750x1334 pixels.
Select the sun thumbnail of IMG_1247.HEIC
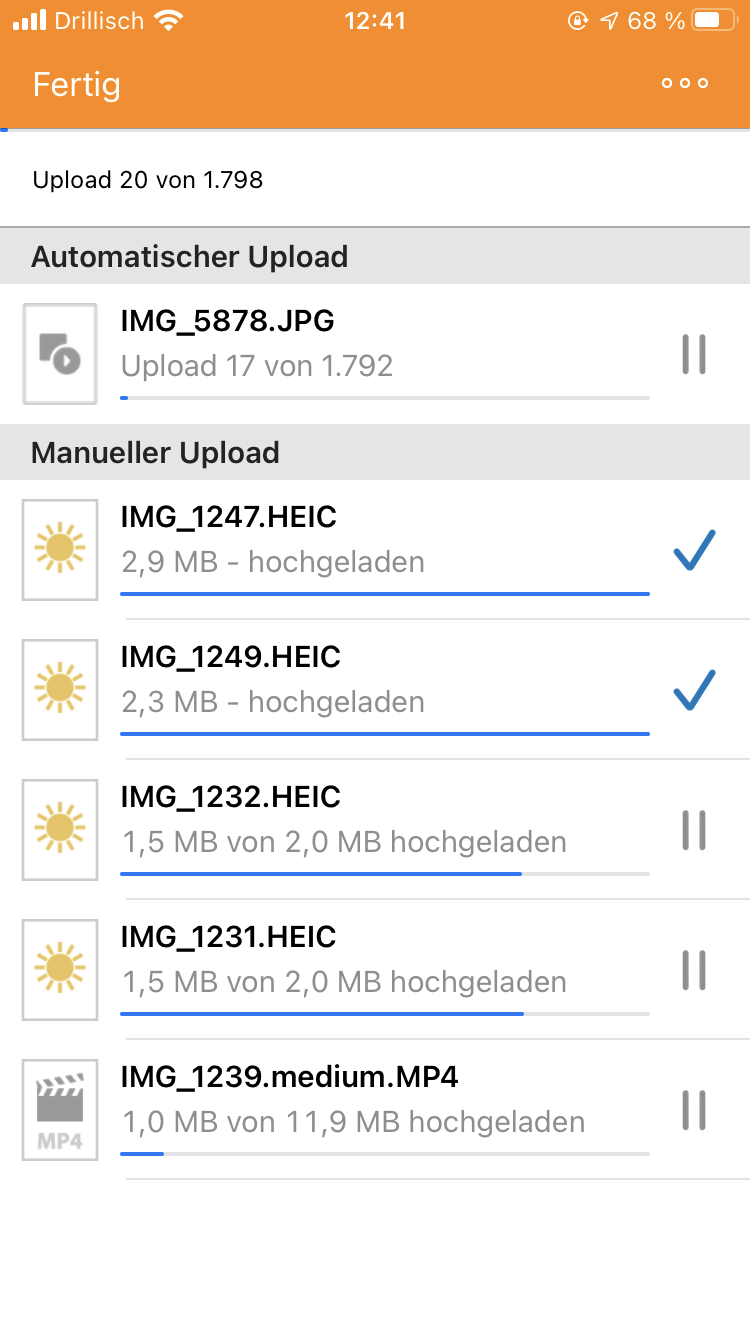coord(59,549)
